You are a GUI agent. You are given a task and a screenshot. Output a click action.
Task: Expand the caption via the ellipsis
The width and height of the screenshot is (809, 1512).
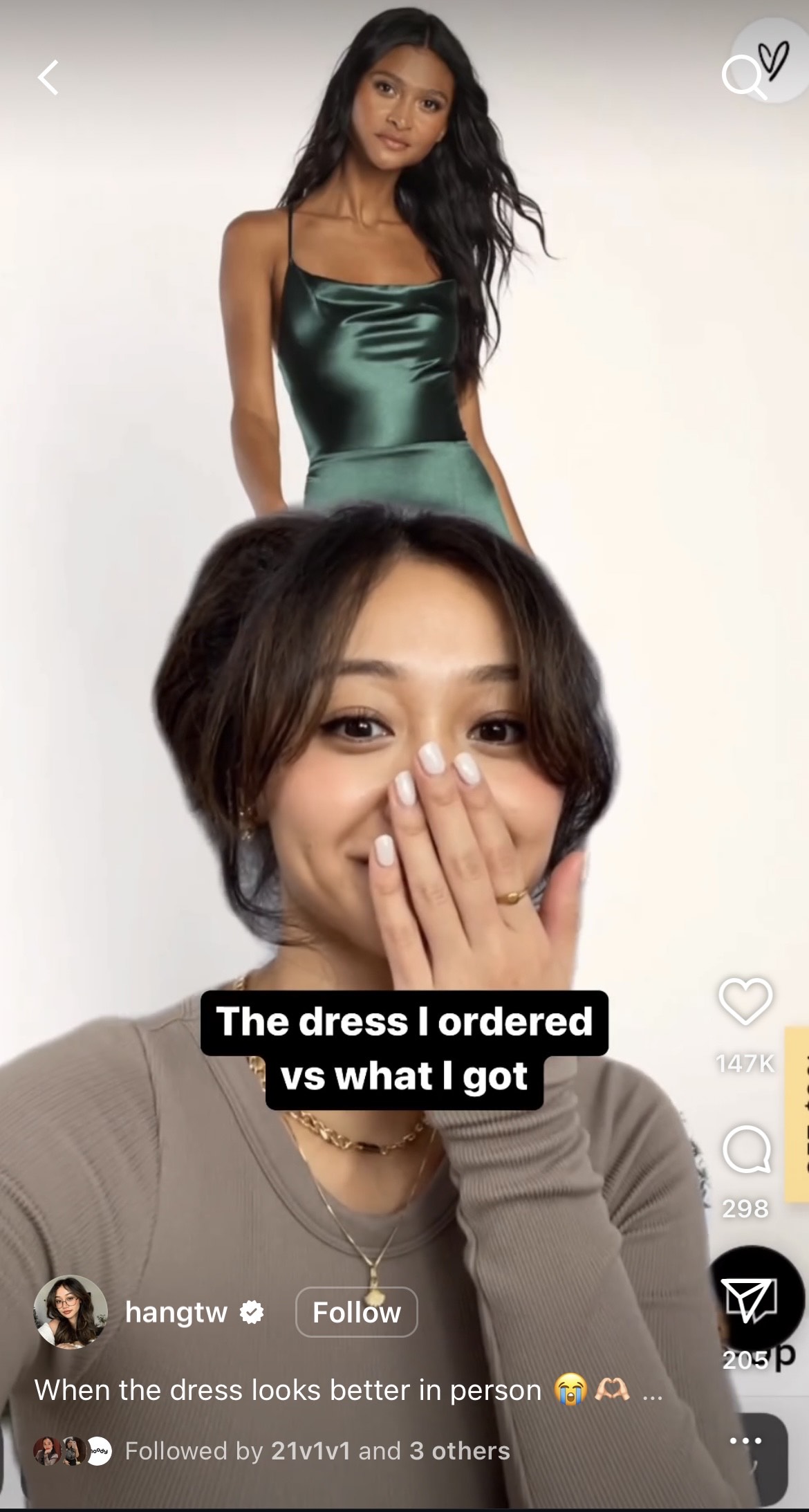click(652, 1392)
